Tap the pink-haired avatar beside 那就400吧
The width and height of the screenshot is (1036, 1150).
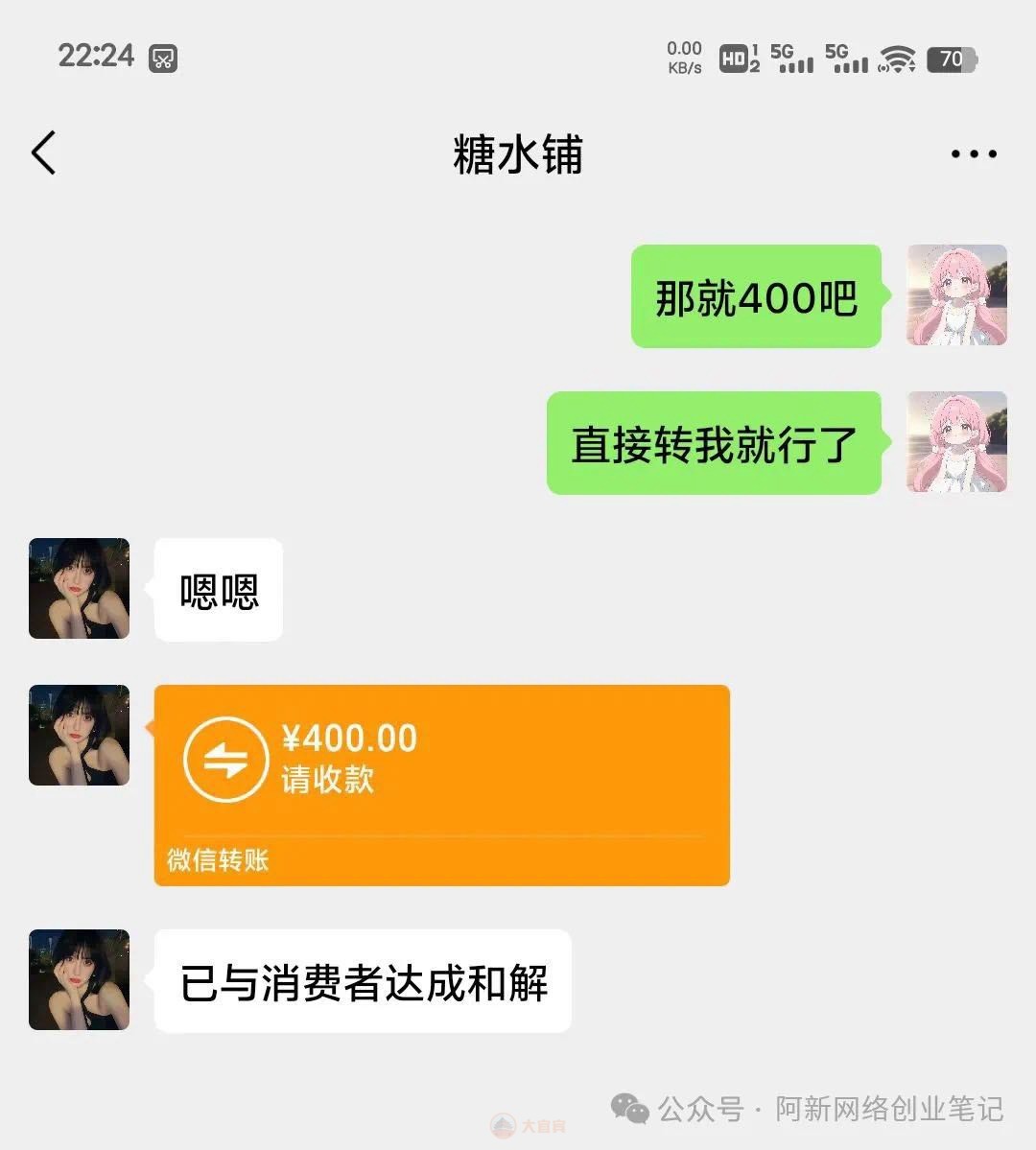[x=956, y=294]
